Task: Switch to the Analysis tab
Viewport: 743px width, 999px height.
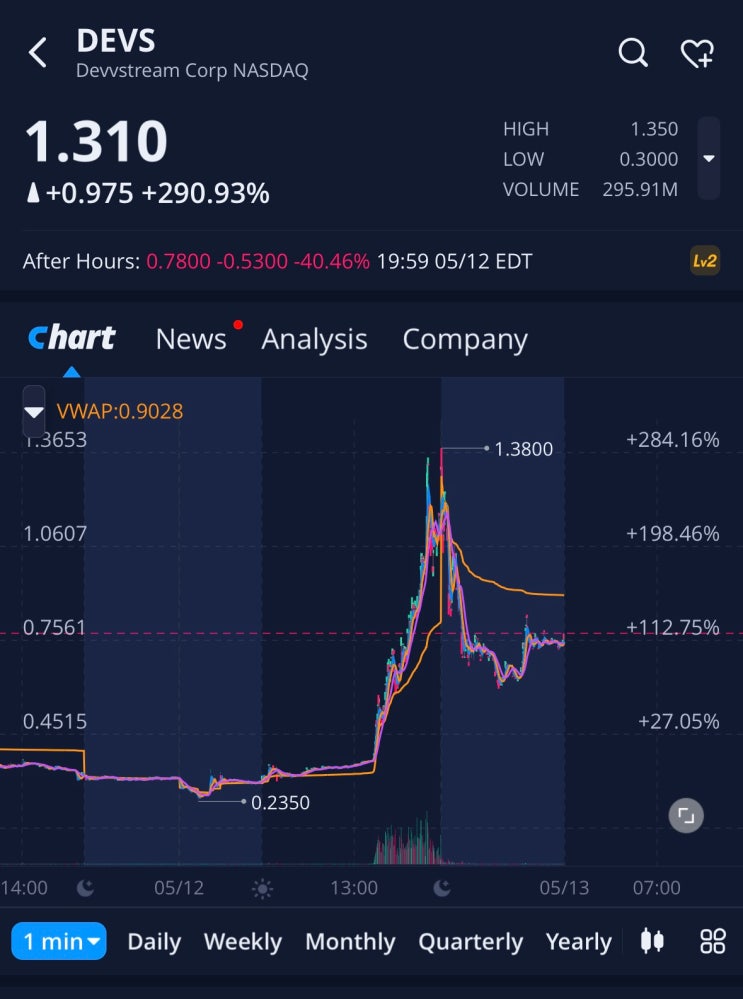Action: point(314,339)
